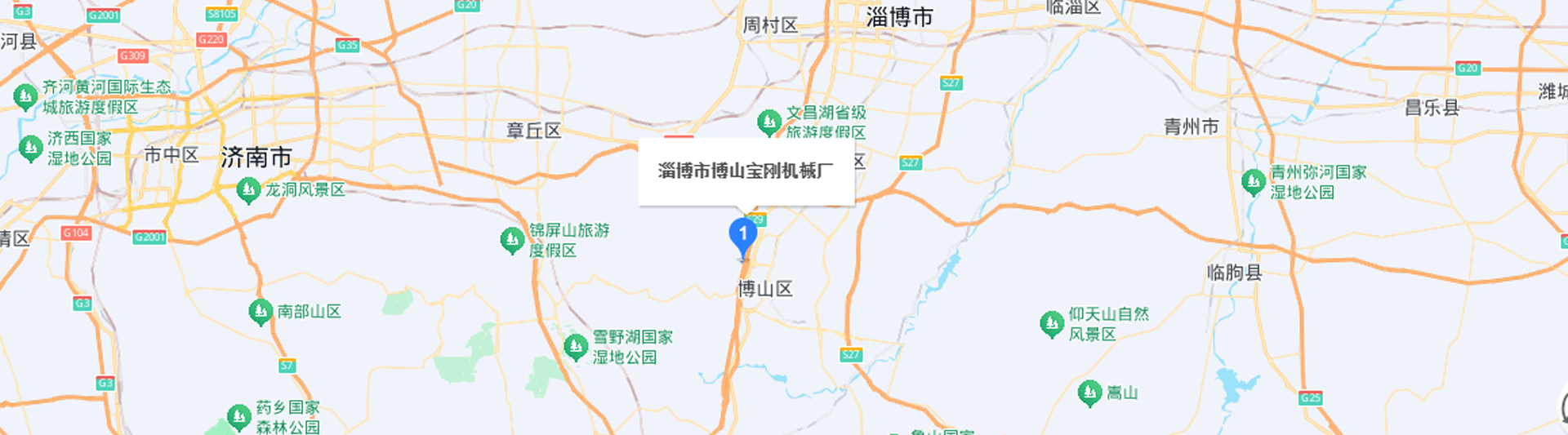Tap the 青州弥河国家湿地公园 marker

click(x=1253, y=182)
